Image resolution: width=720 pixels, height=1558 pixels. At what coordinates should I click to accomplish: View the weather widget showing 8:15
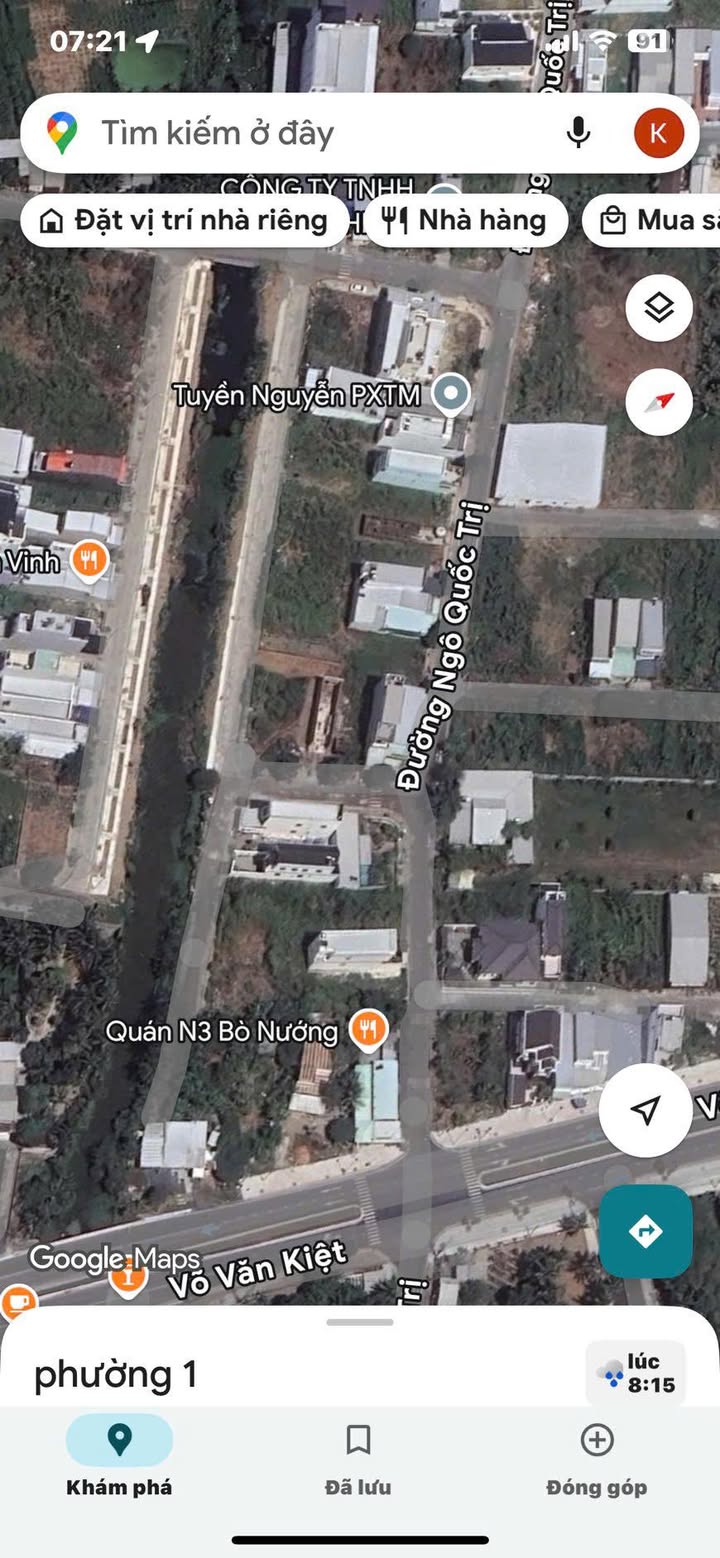636,1373
